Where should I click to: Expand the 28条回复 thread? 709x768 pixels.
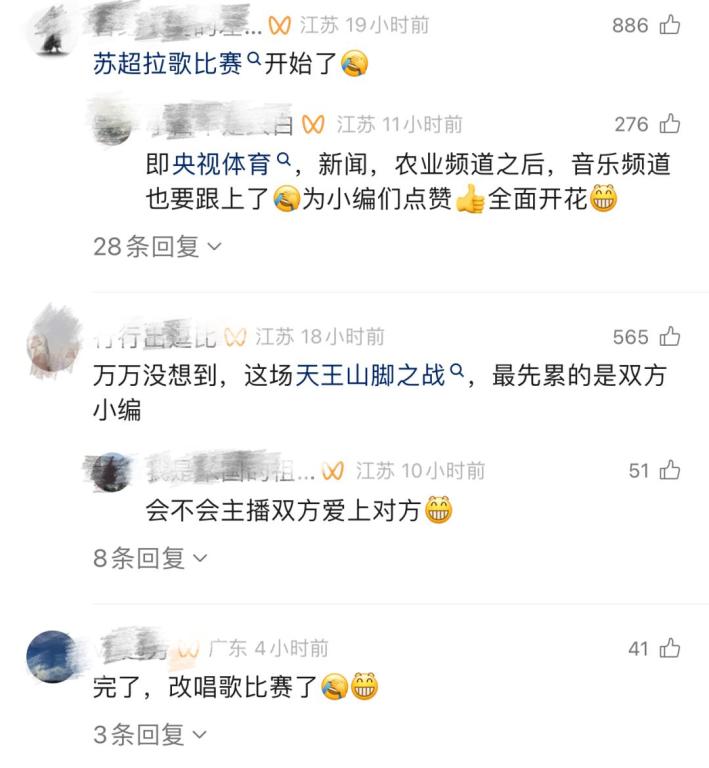tap(158, 247)
